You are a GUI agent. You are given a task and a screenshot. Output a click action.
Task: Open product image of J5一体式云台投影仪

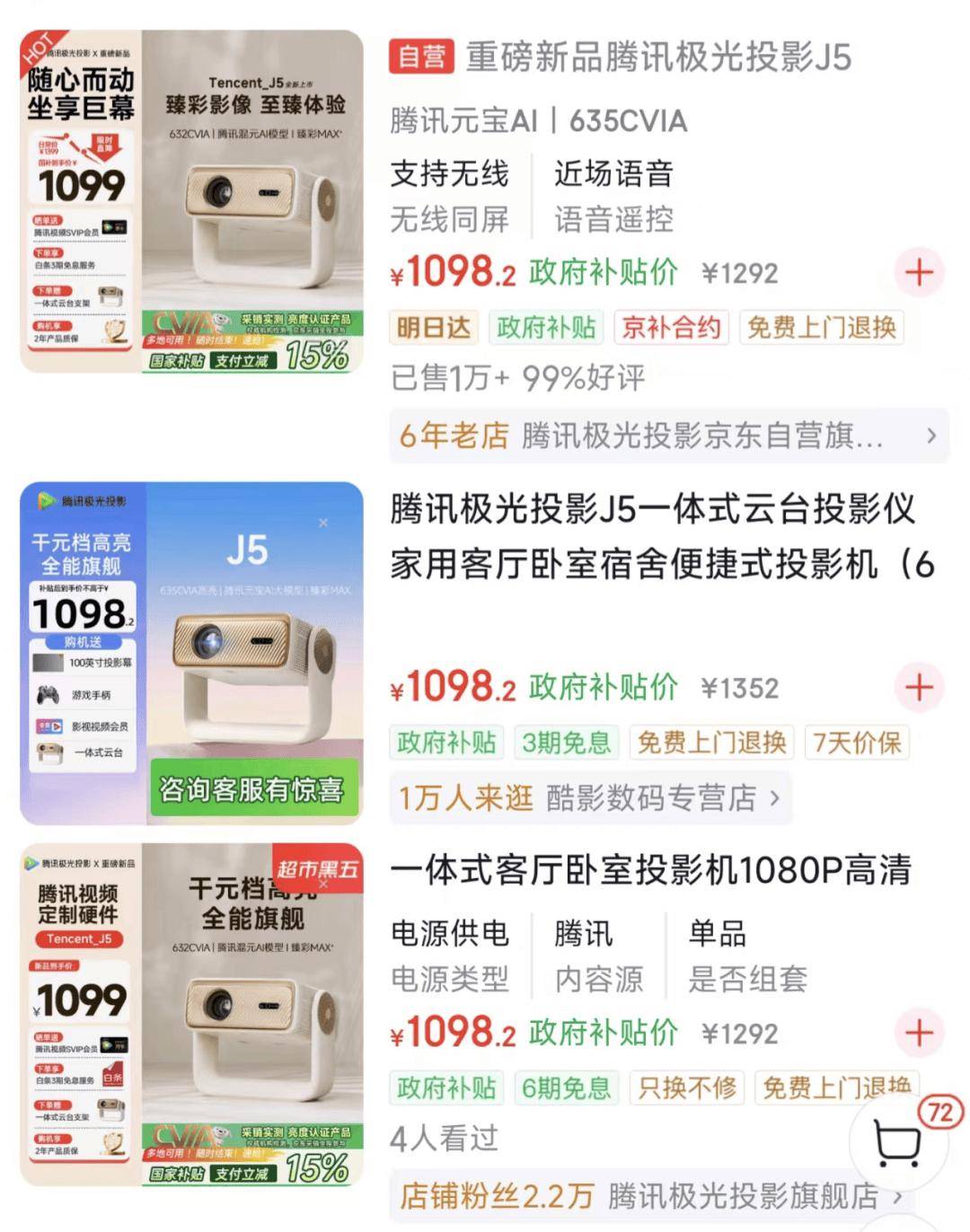[191, 653]
